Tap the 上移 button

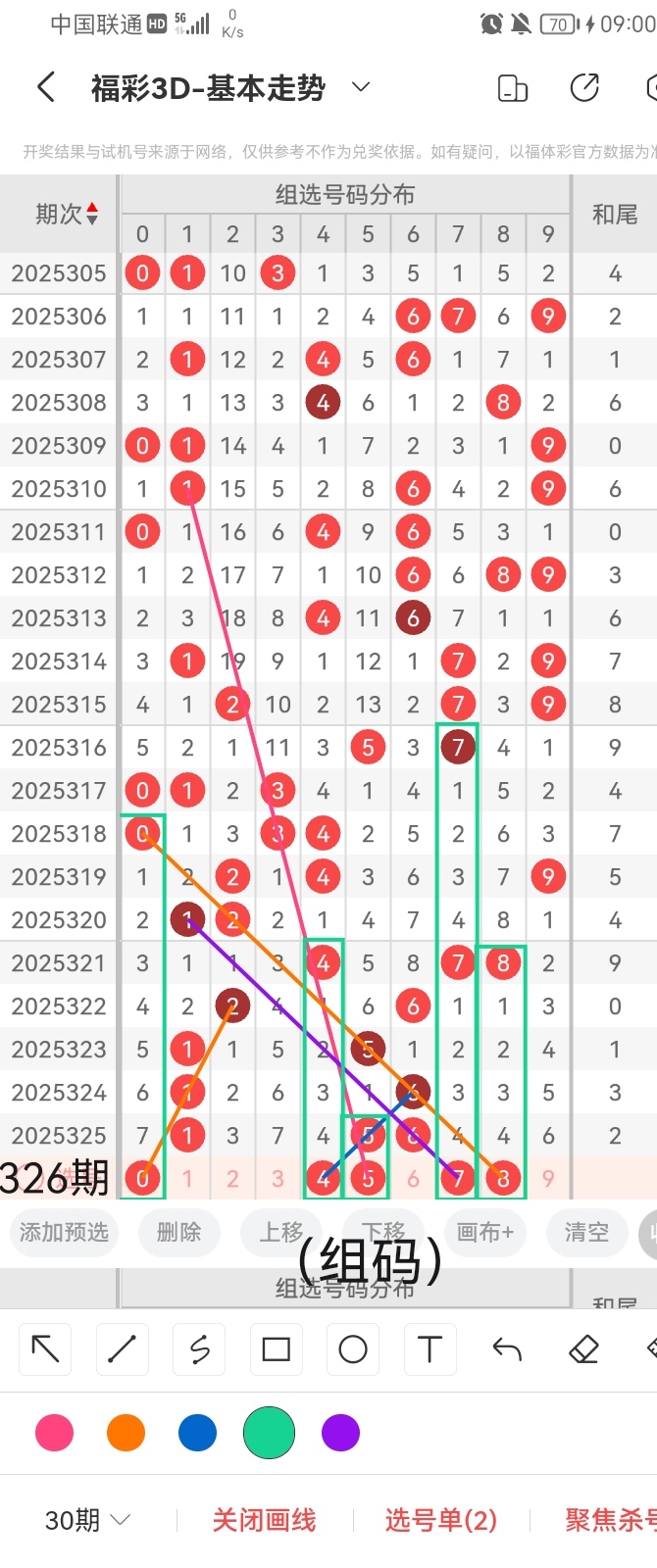[x=282, y=1232]
